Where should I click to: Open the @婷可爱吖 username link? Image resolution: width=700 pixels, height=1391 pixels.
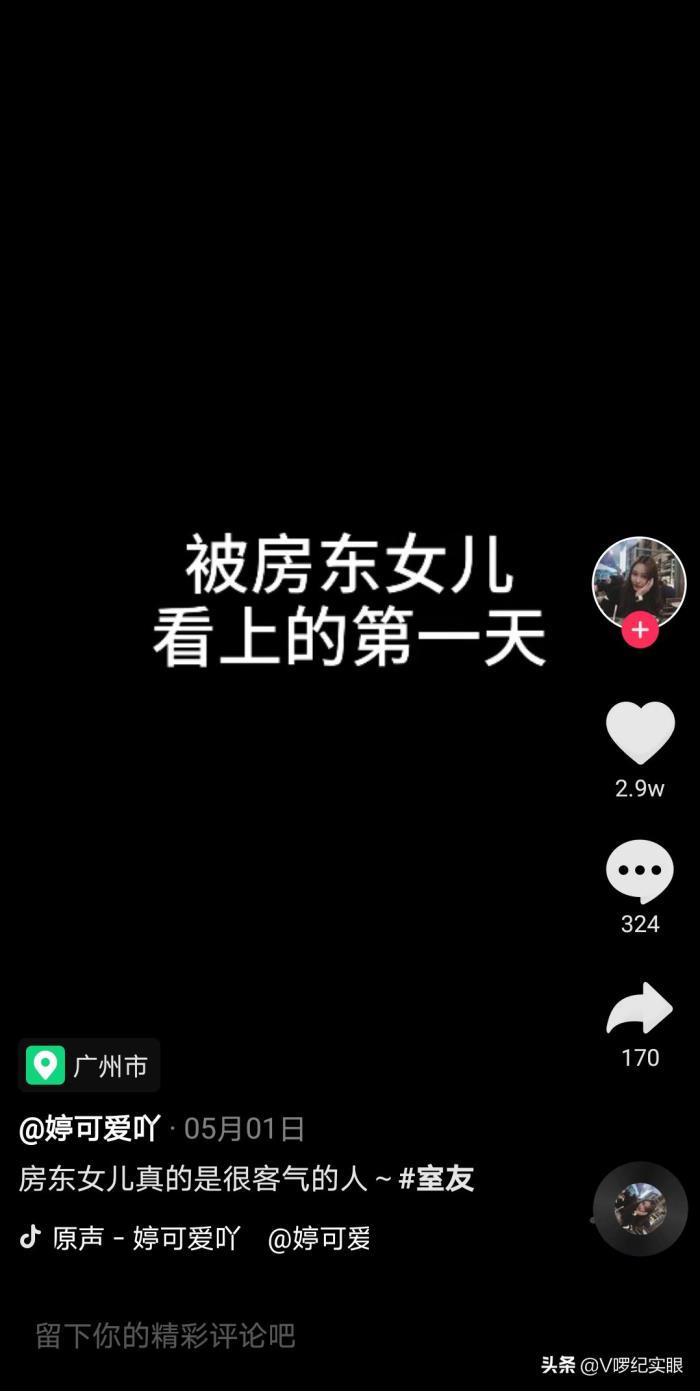[90, 1129]
